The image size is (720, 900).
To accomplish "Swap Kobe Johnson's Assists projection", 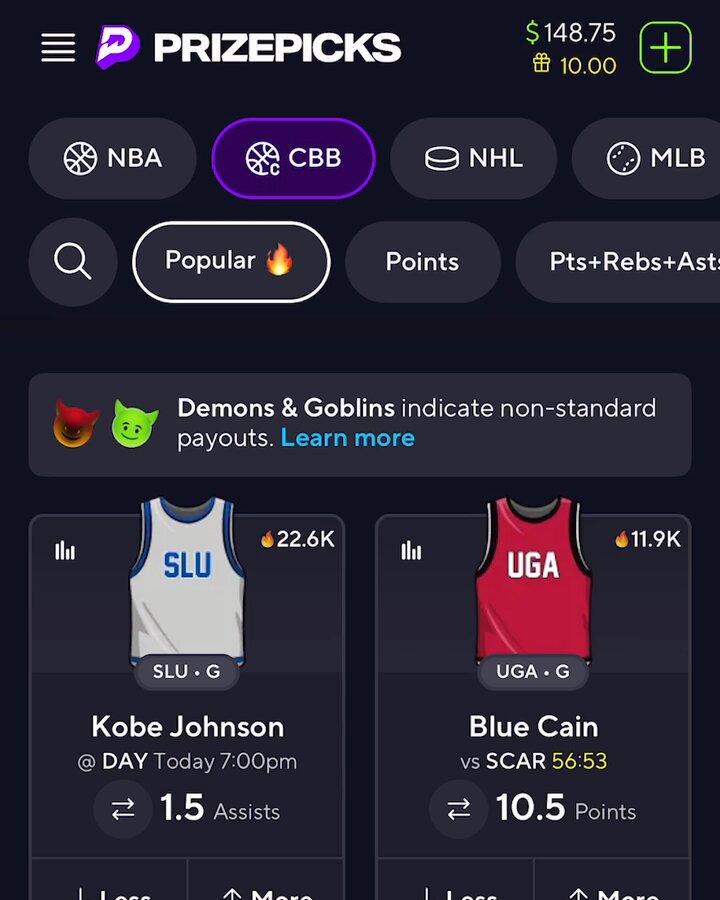I will [x=123, y=809].
